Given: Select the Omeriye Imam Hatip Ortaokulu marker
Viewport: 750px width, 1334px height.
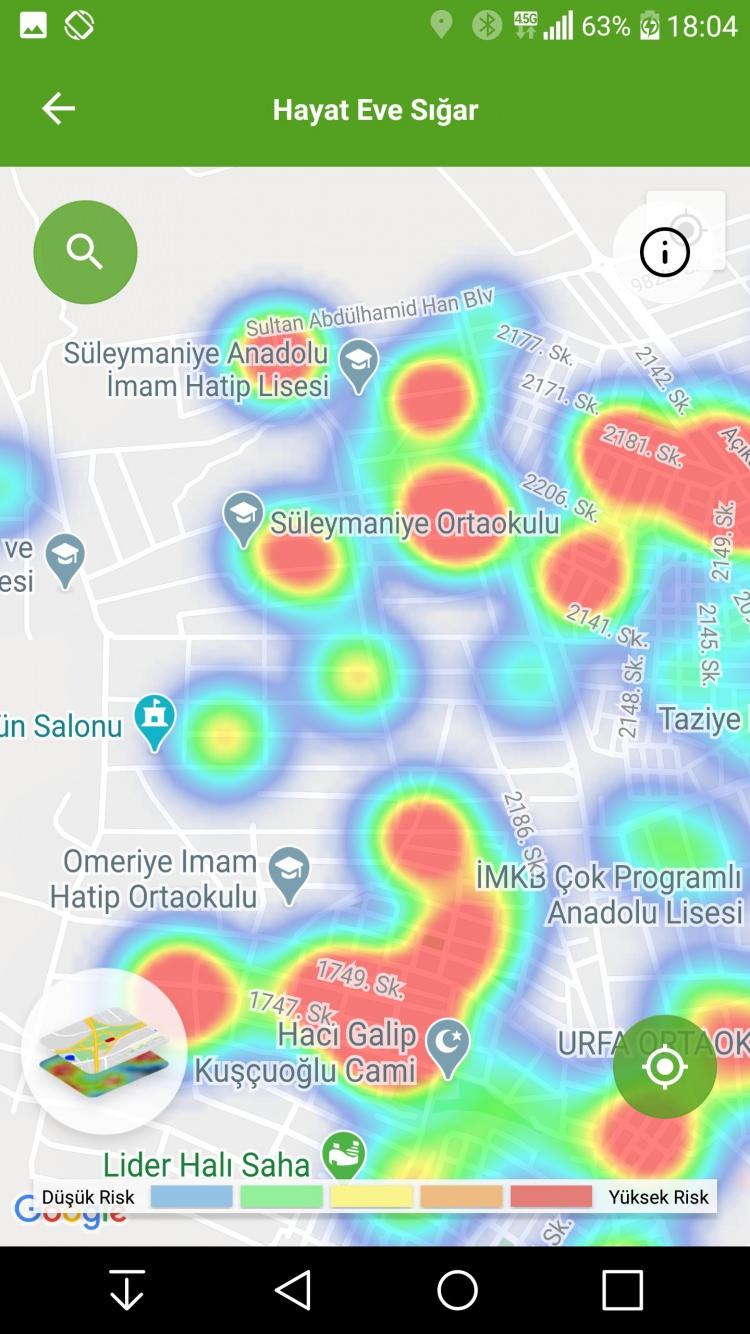Looking at the screenshot, I should (290, 875).
